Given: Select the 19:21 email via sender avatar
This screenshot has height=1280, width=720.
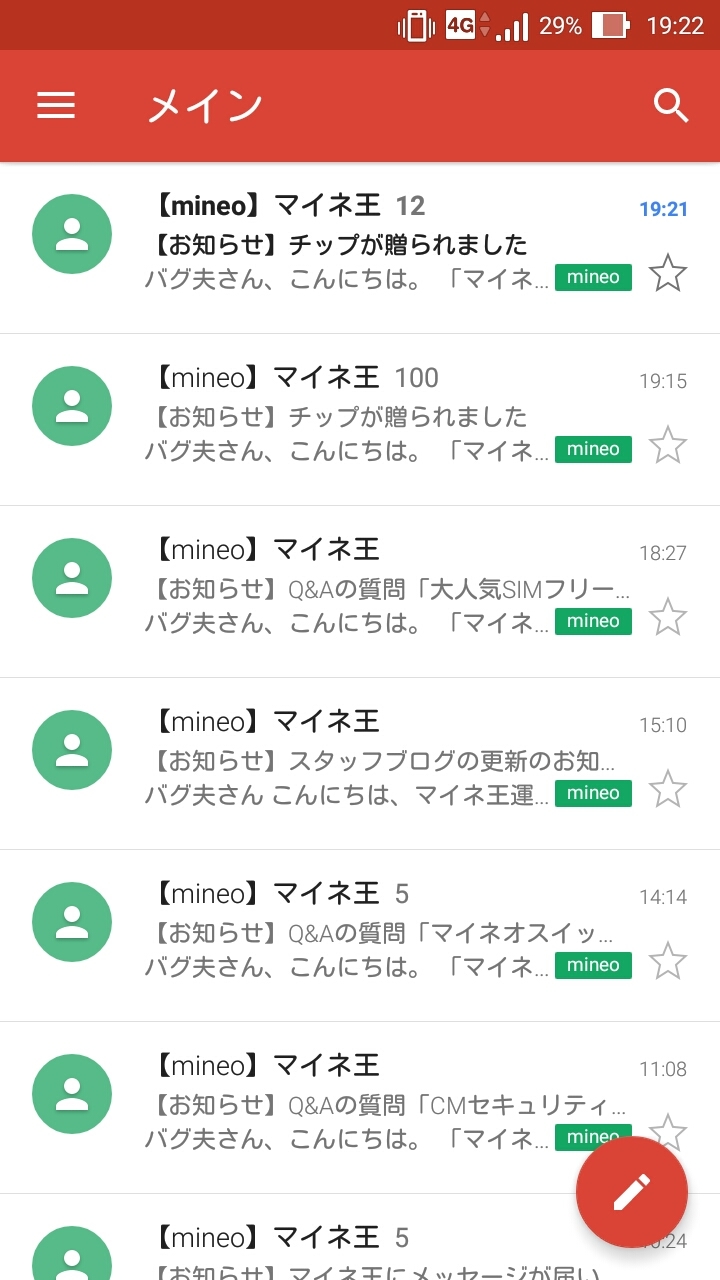Looking at the screenshot, I should click(x=72, y=234).
